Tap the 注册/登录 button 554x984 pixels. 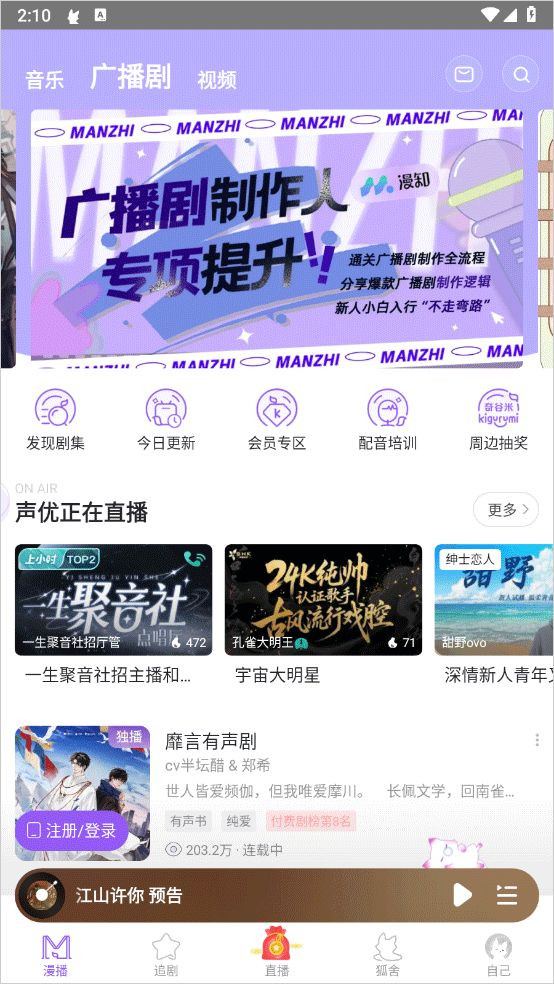point(72,831)
